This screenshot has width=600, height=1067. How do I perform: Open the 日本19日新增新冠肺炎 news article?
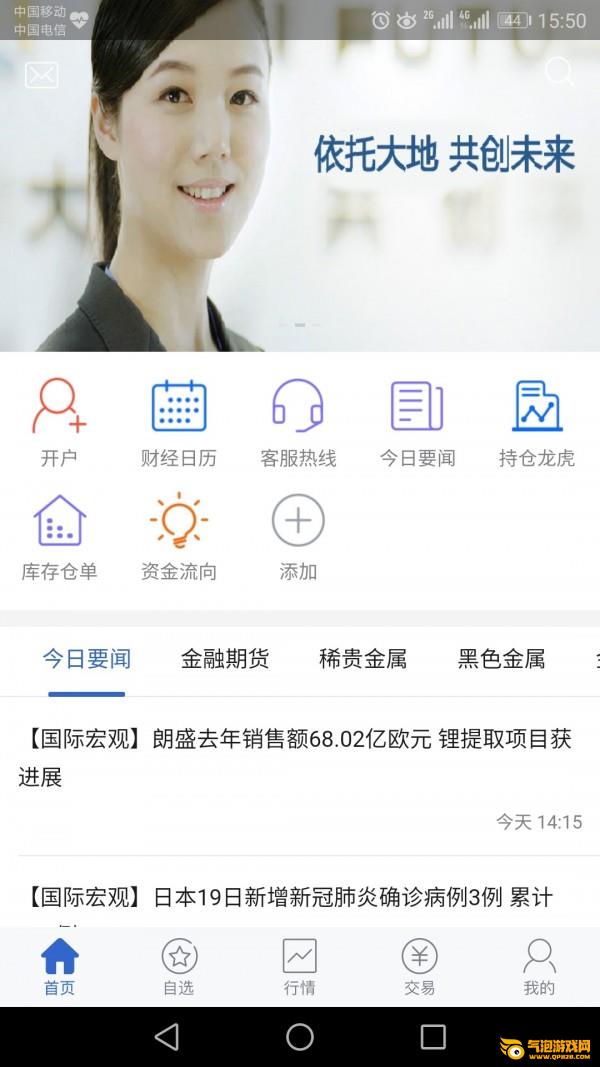(x=299, y=898)
